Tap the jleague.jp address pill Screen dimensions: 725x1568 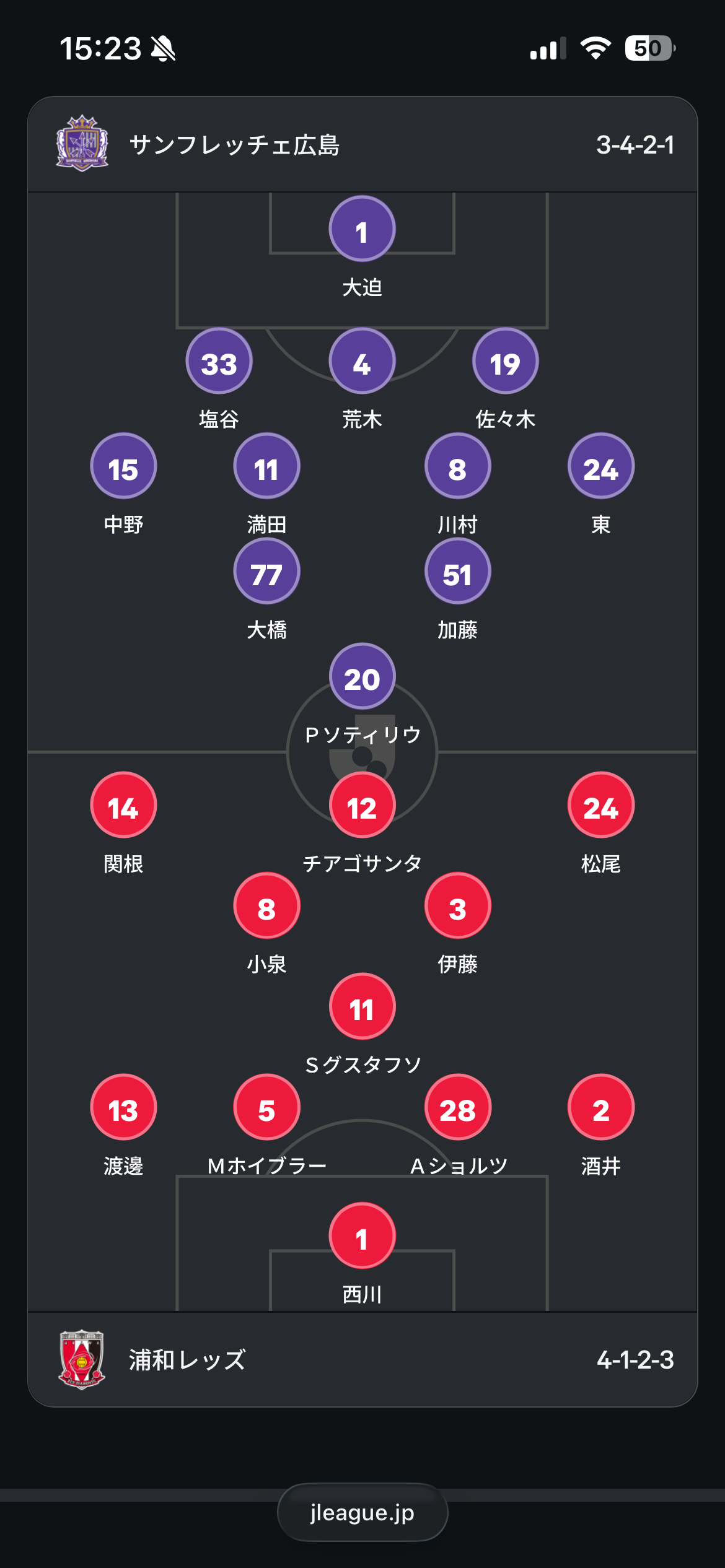362,1512
